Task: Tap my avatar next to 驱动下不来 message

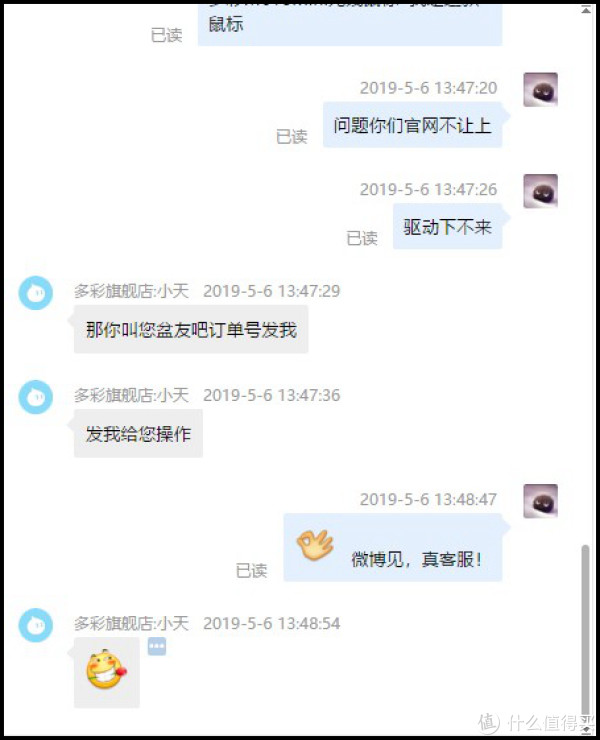Action: pos(540,191)
